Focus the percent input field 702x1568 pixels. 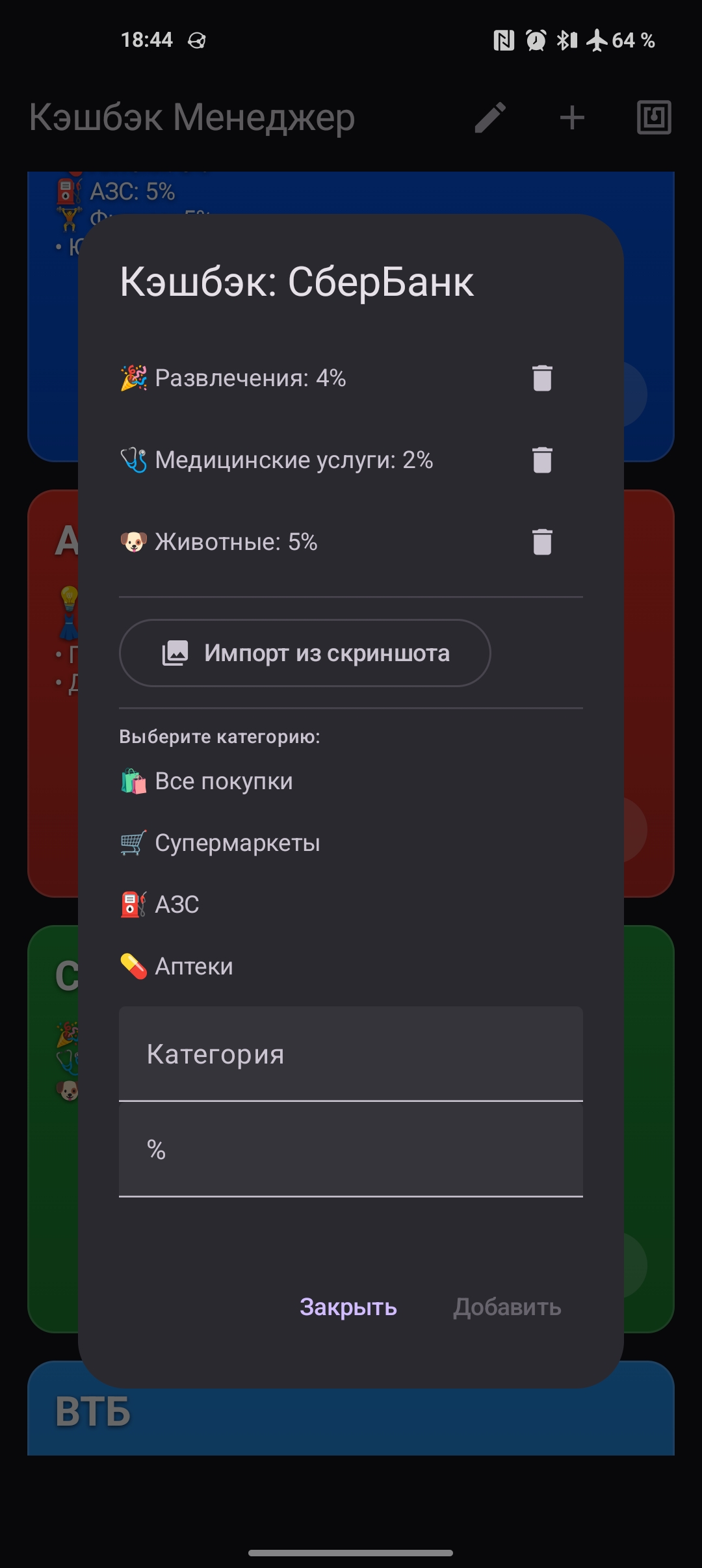tap(351, 1149)
